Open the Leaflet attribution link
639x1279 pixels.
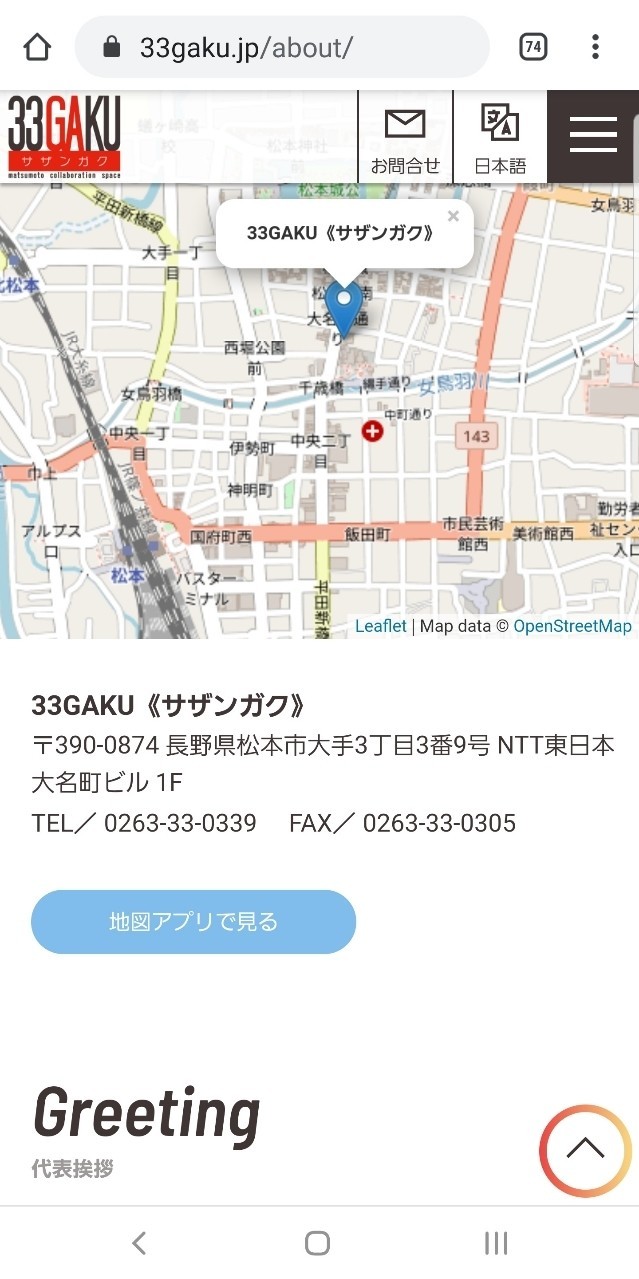[x=381, y=626]
